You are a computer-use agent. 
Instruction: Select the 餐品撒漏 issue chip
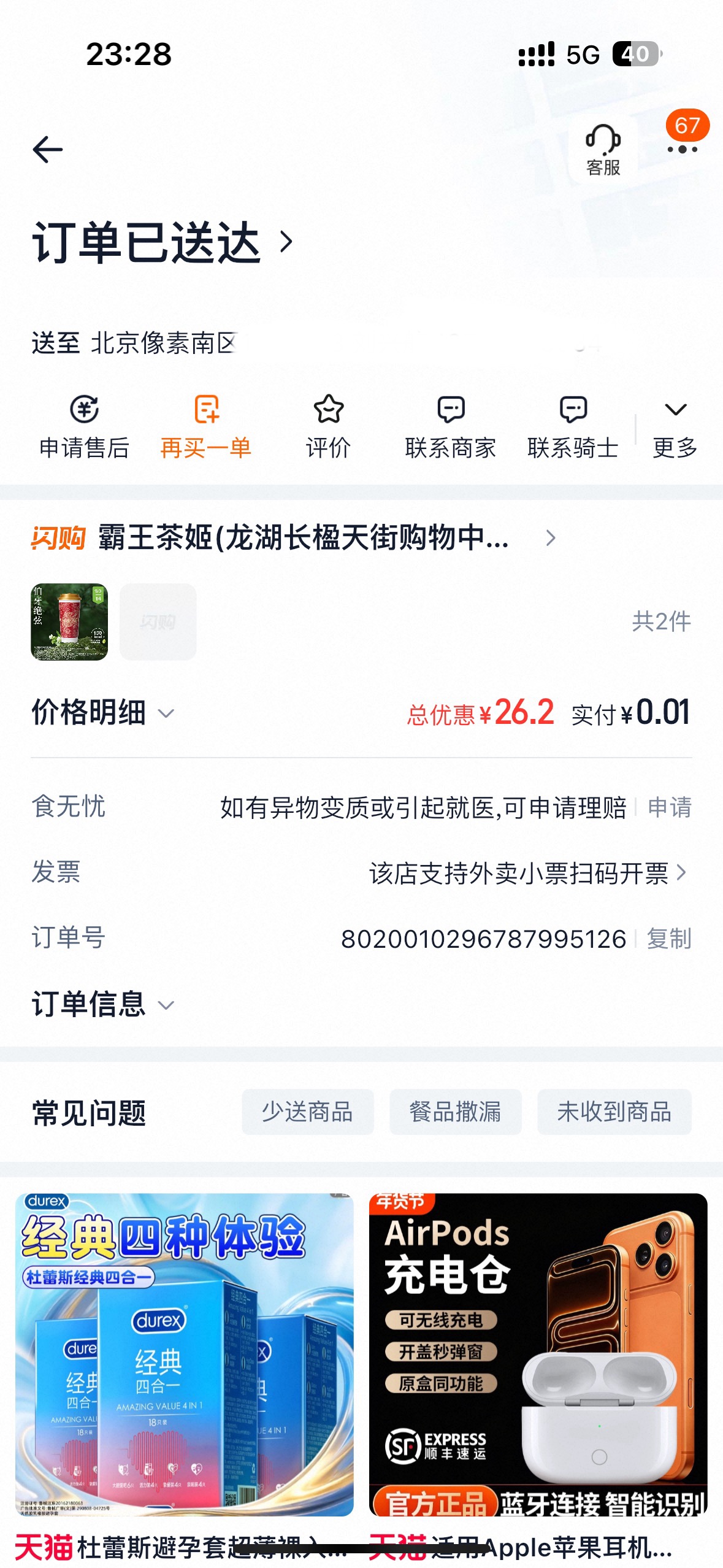(455, 1112)
